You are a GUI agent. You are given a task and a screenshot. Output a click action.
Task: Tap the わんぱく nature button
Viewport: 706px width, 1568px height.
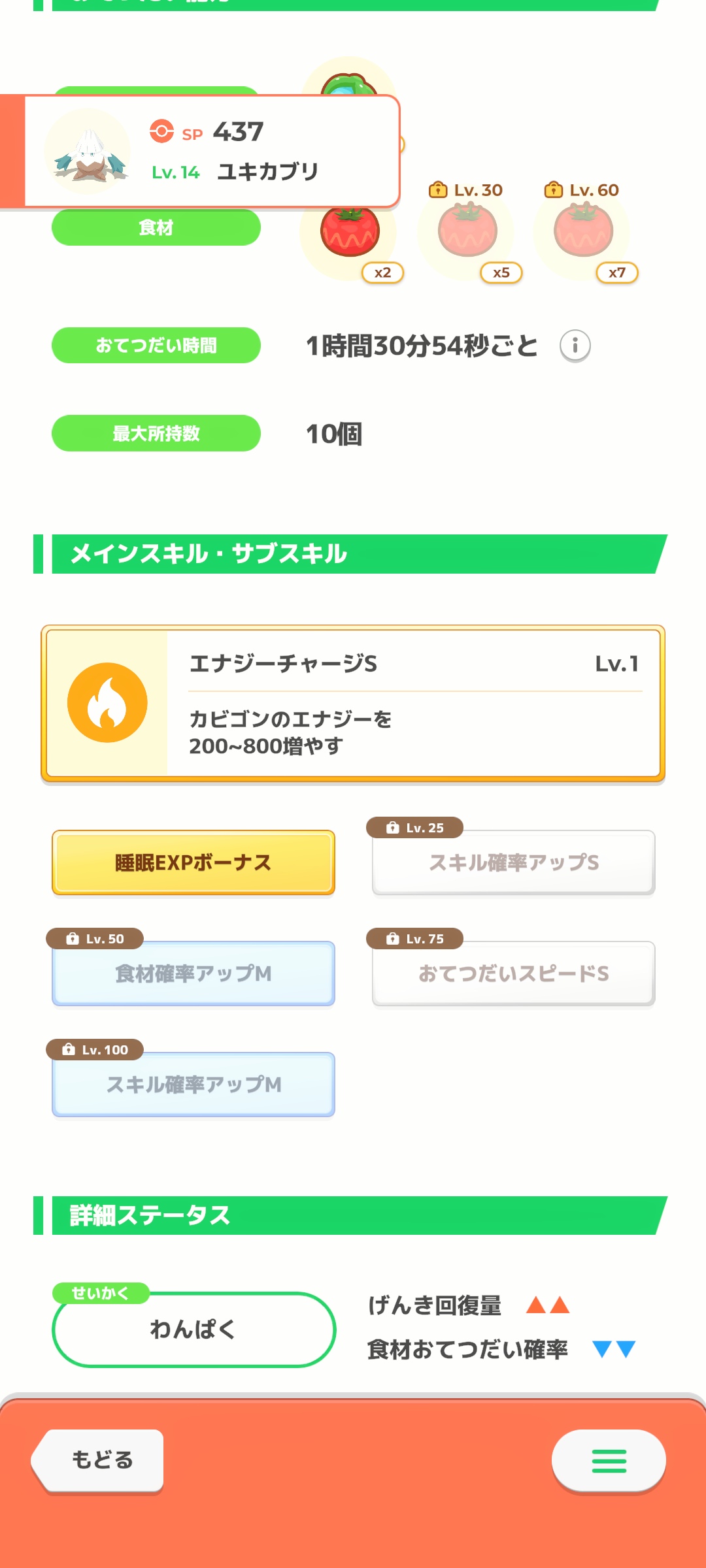[193, 1329]
